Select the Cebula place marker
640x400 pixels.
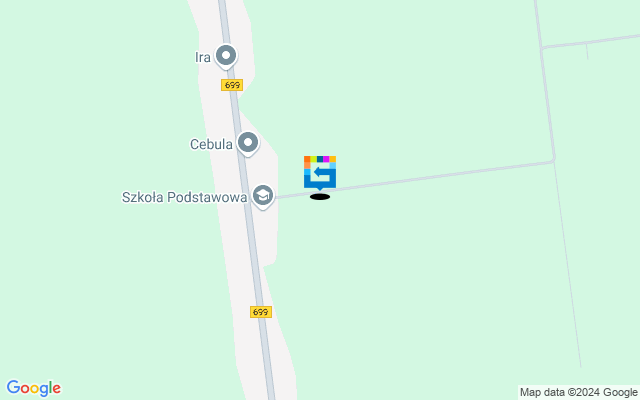[x=248, y=144]
